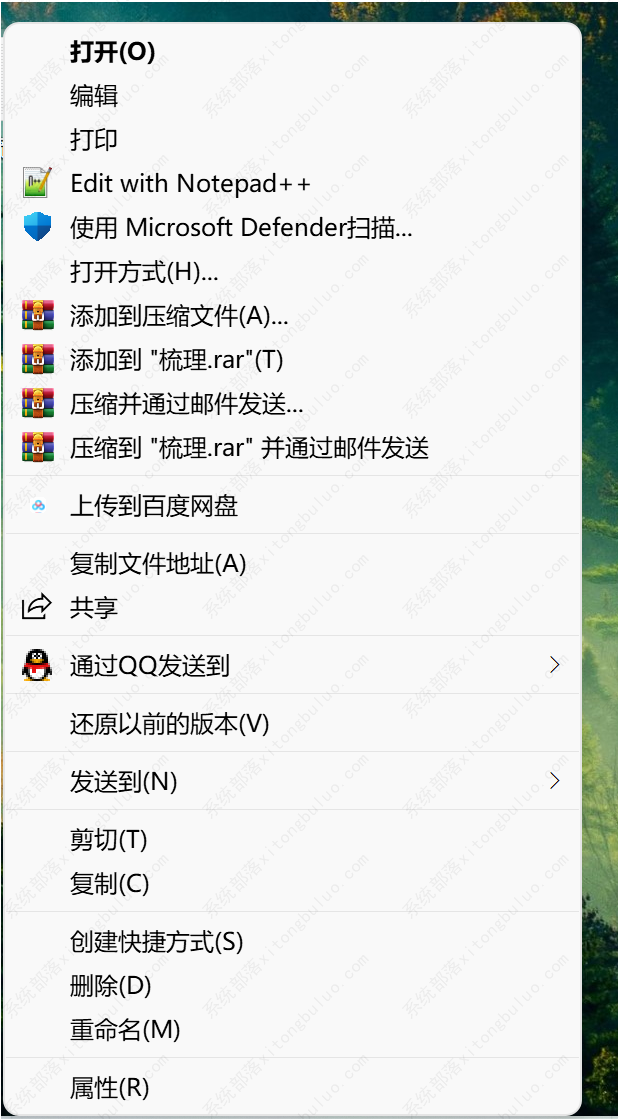
Task: Open file with Edit with Notepad++
Action: click(190, 184)
